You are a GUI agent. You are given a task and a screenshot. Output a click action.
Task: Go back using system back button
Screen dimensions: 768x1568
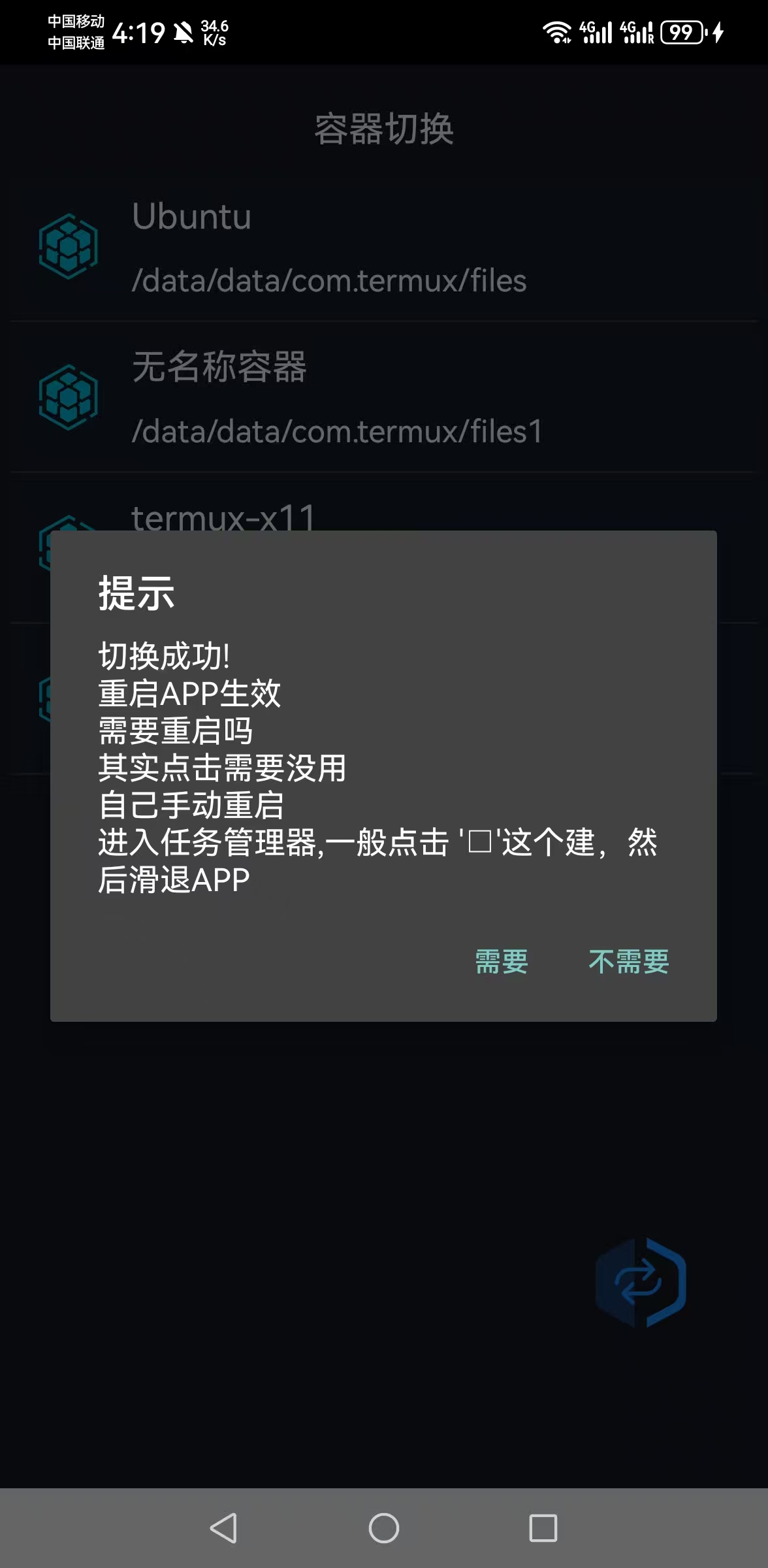223,1527
